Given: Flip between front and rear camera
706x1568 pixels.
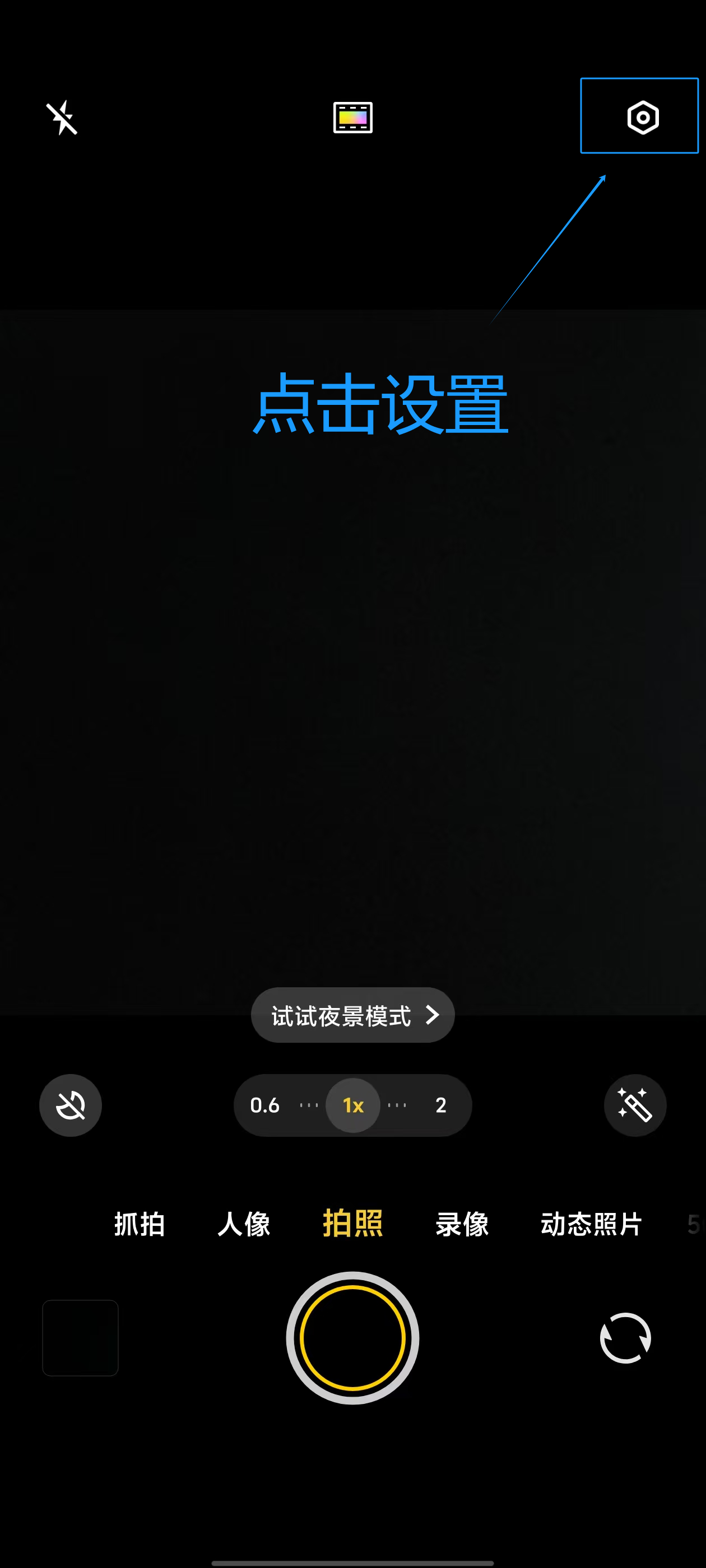Looking at the screenshot, I should tap(625, 1337).
